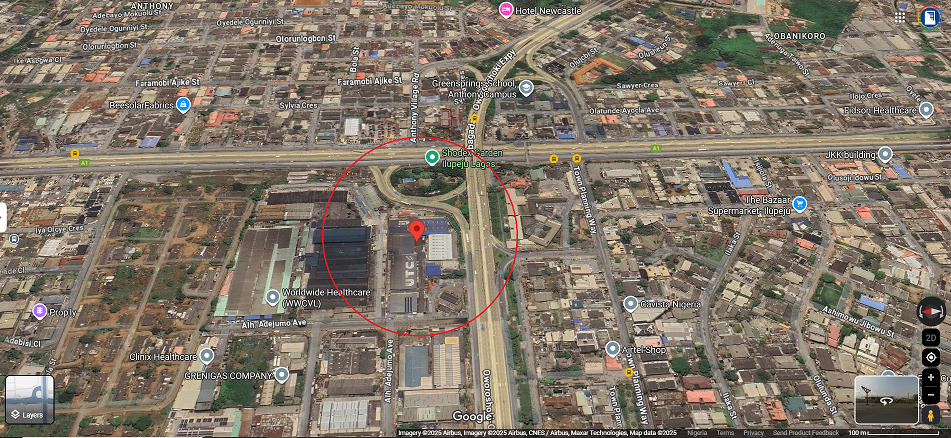Switch the map to 2D view
The image size is (951, 438).
point(931,337)
